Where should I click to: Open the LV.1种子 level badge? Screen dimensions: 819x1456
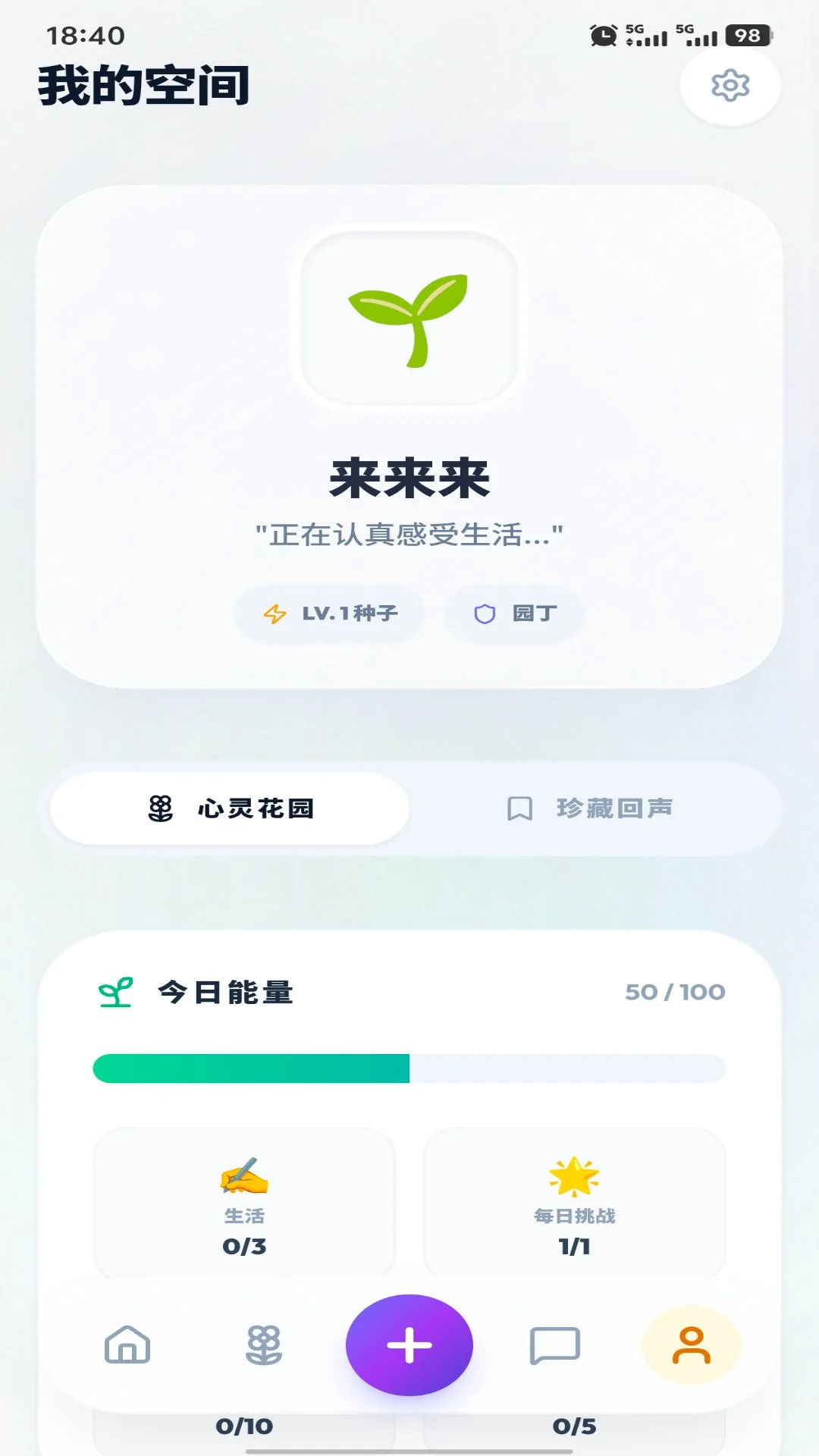331,614
